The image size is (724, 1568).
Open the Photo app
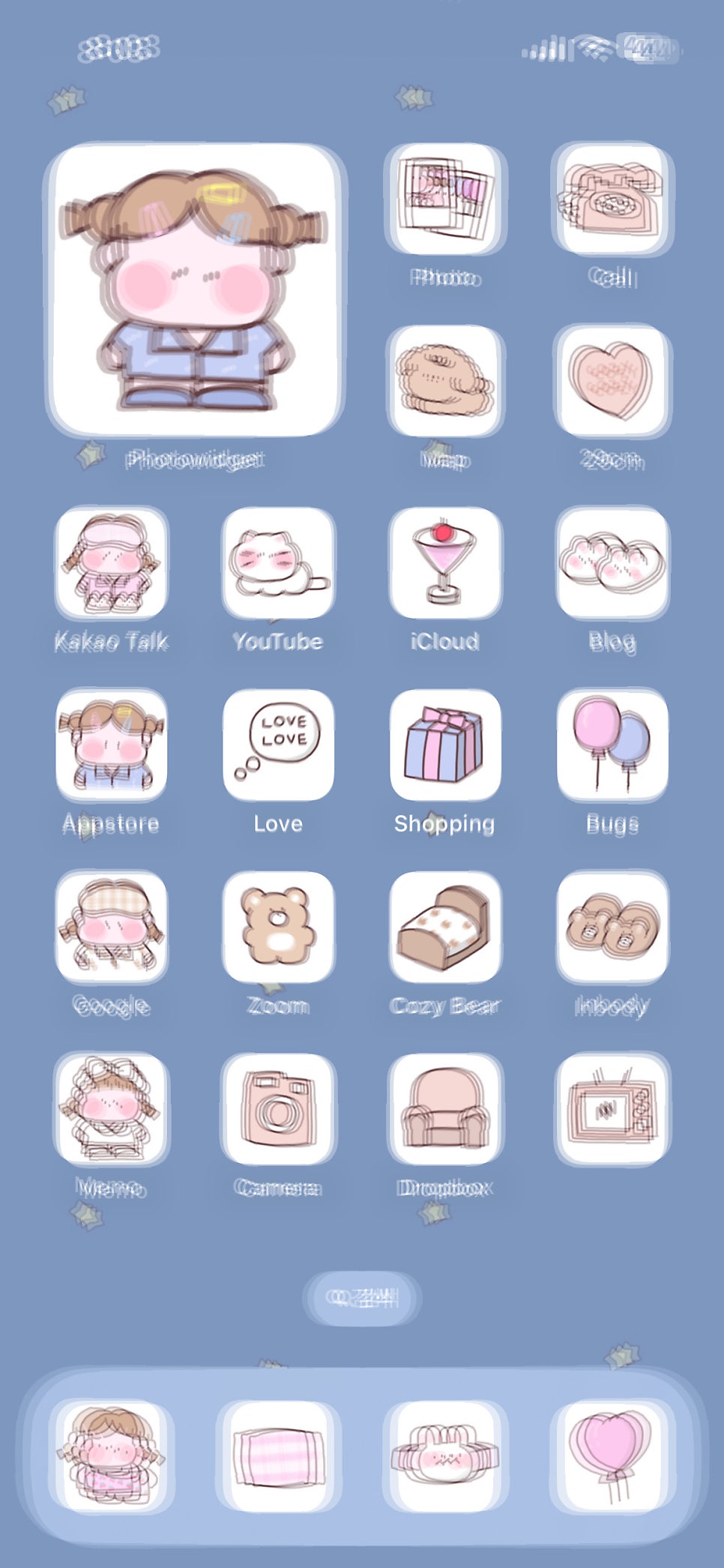tap(445, 199)
